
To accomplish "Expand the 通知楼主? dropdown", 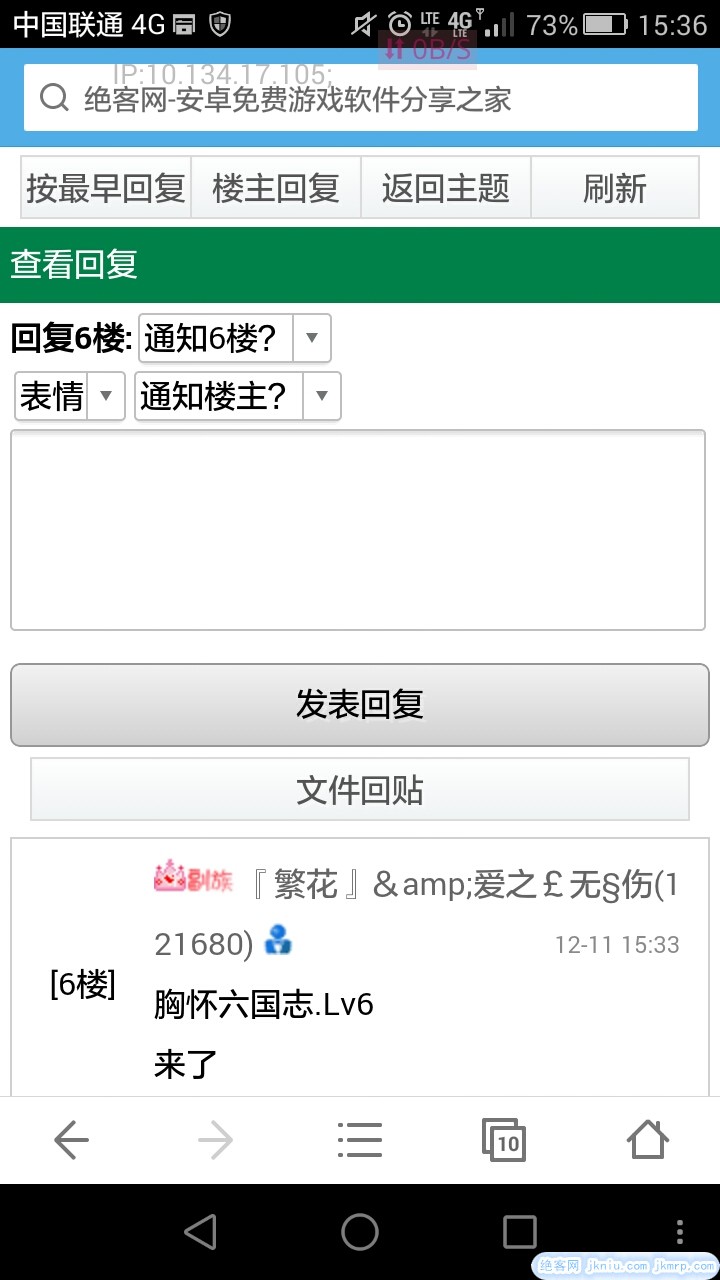I will pyautogui.click(x=238, y=396).
